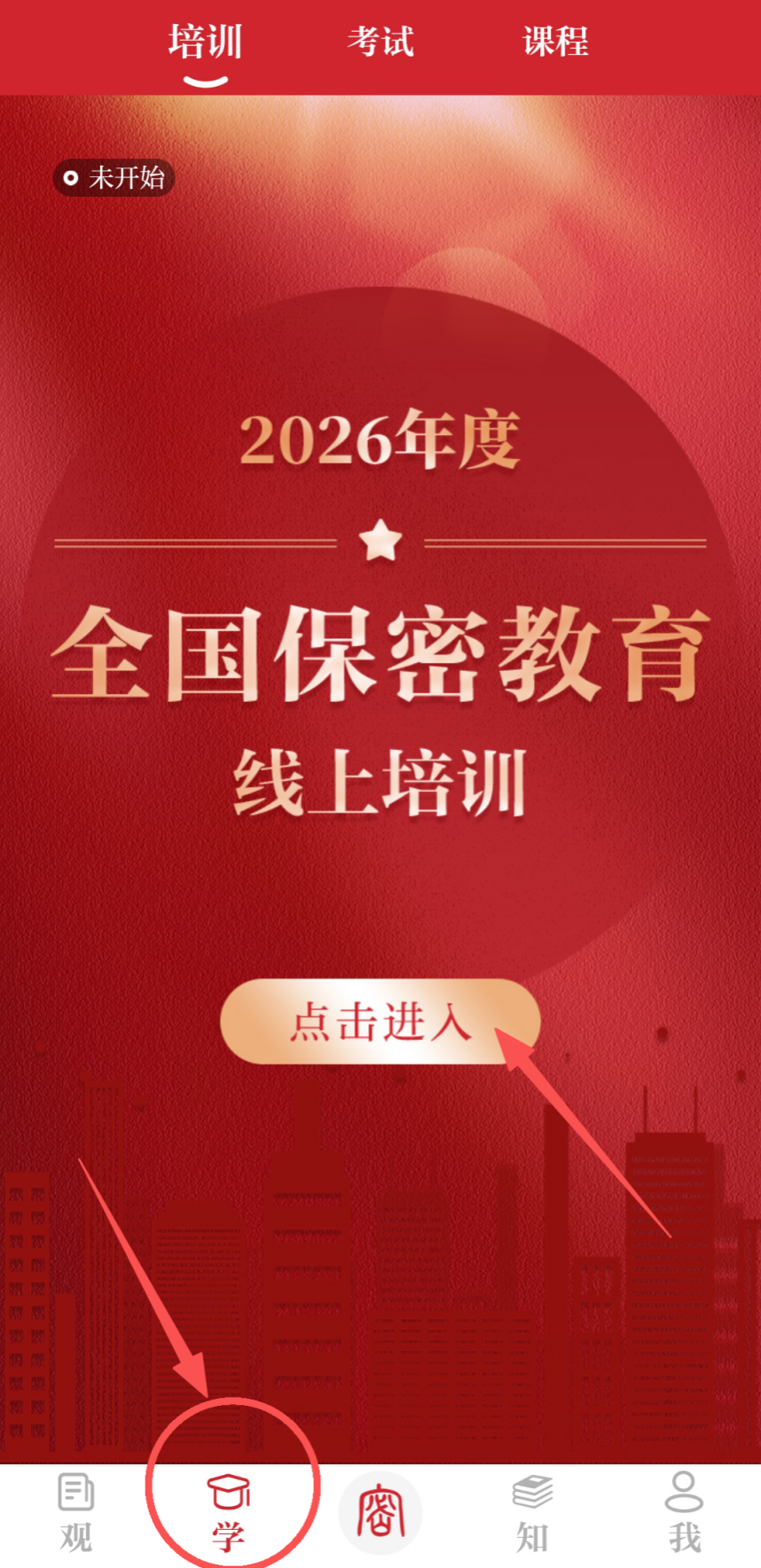Viewport: 761px width, 1568px height.
Task: Tap the center 密 seal button
Action: click(x=380, y=1512)
